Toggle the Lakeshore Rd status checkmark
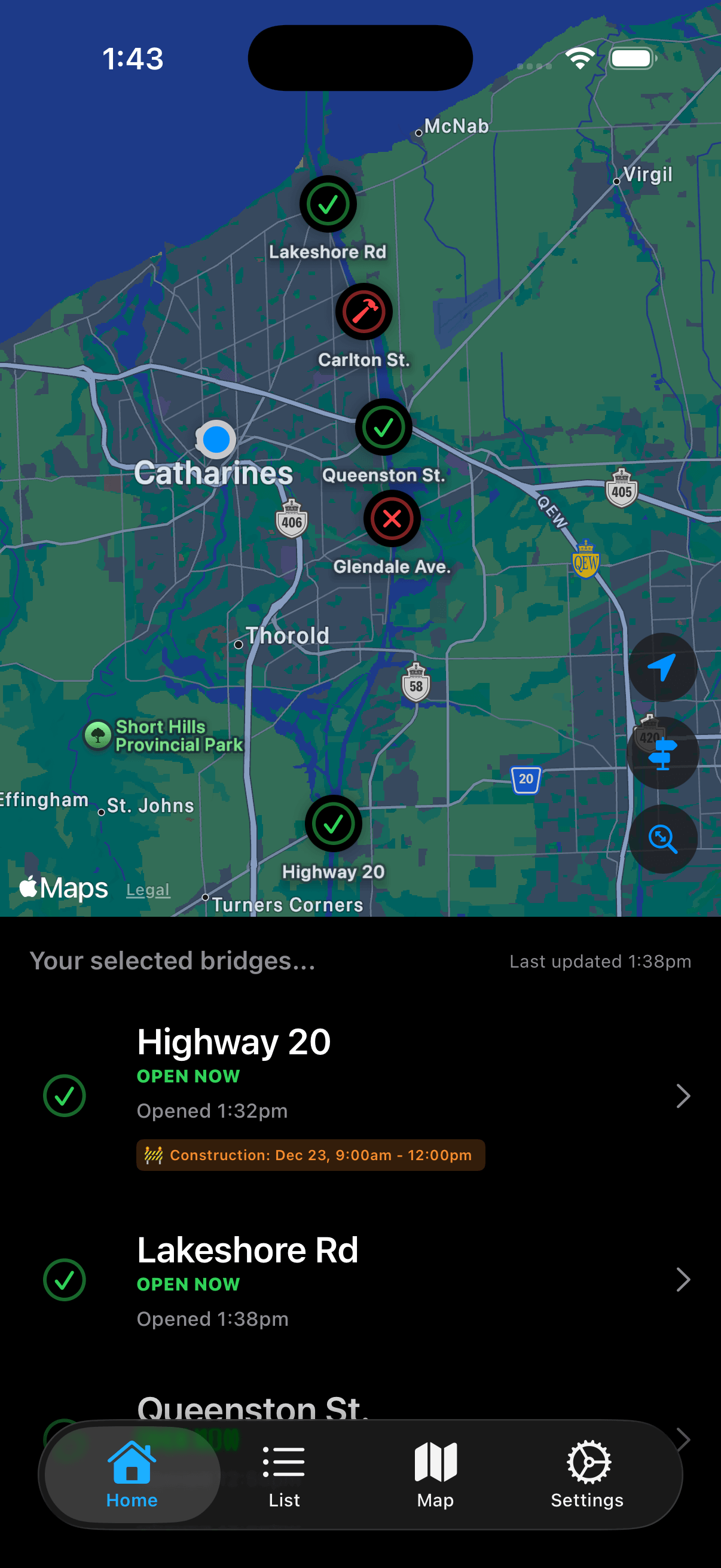721x1568 pixels. (x=65, y=1280)
